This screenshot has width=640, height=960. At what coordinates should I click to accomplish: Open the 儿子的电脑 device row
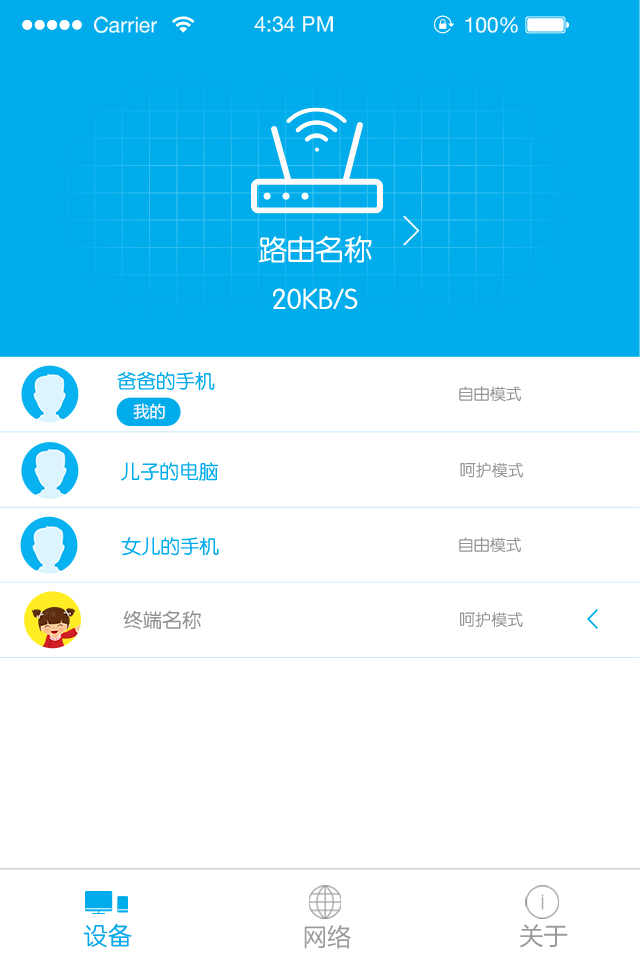coord(170,471)
